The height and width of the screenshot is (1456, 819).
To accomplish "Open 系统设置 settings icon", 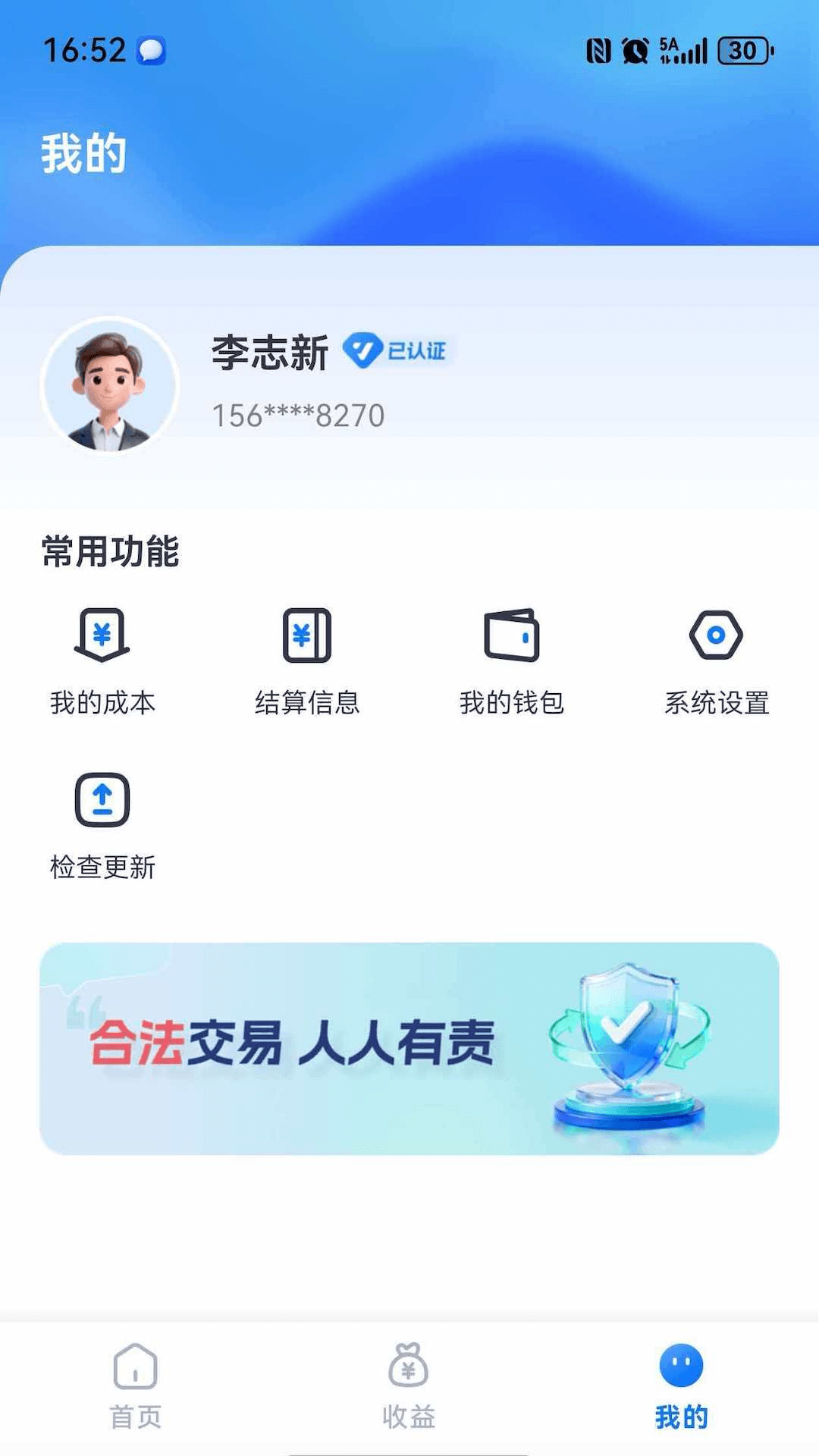I will pos(716,637).
